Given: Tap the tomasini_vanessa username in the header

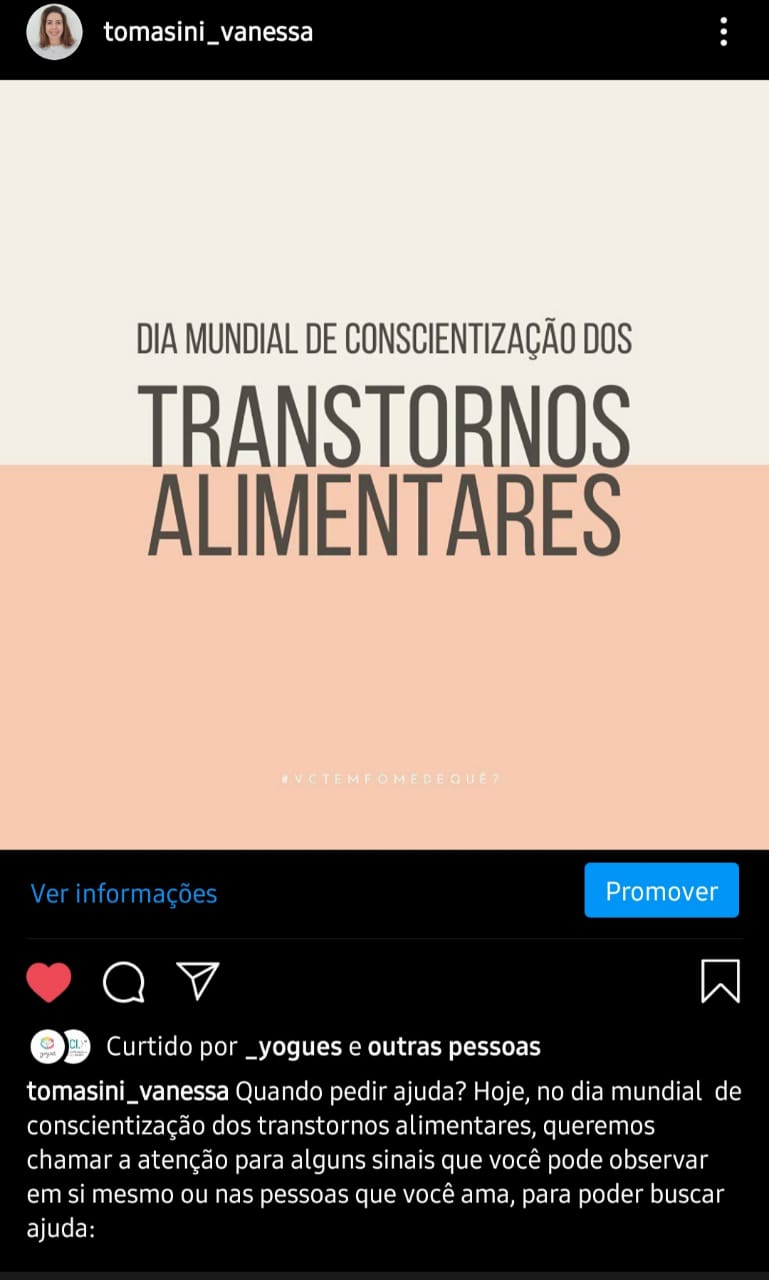Looking at the screenshot, I should point(208,32).
